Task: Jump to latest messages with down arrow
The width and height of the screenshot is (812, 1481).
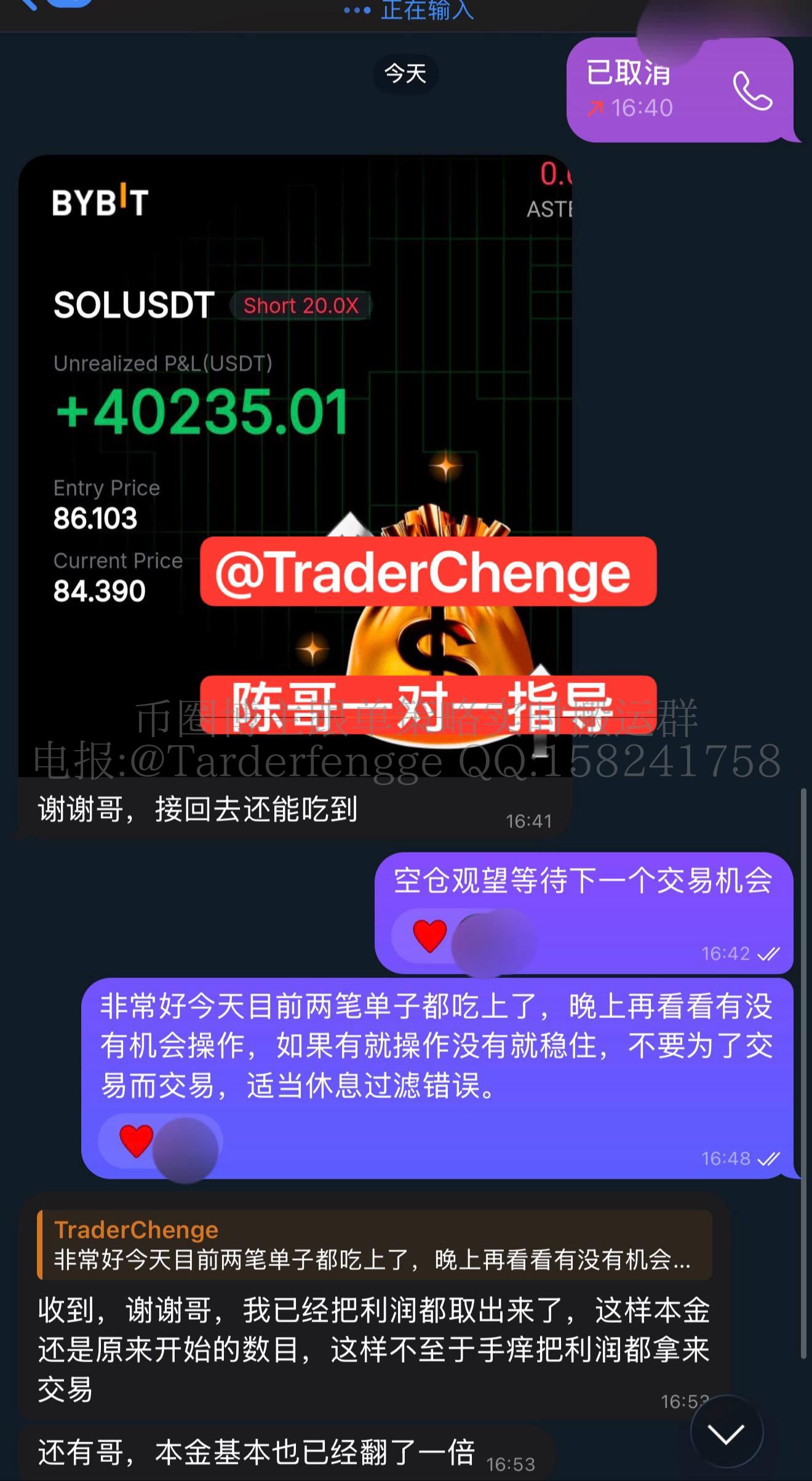Action: coord(726,1434)
